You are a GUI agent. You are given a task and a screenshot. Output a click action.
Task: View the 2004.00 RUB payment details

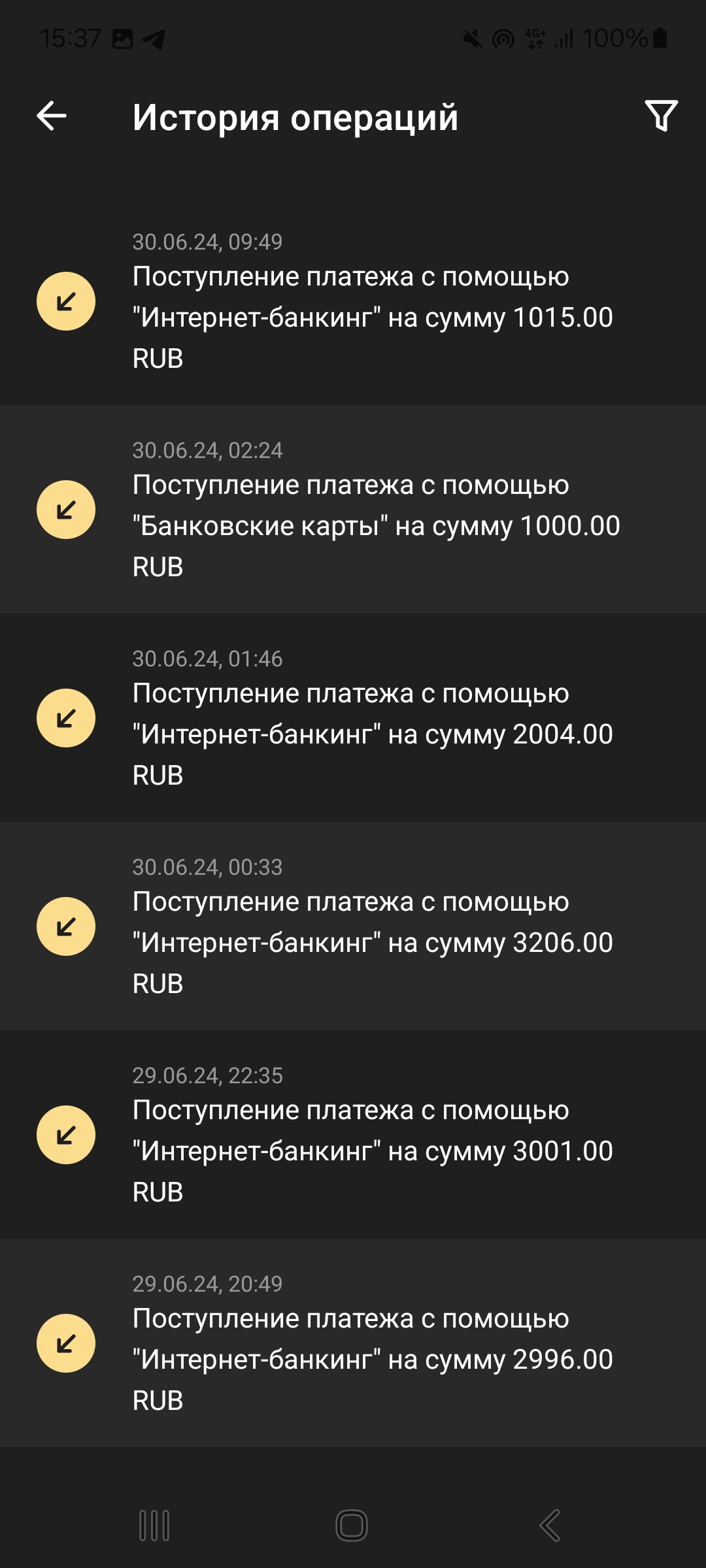pos(353,718)
